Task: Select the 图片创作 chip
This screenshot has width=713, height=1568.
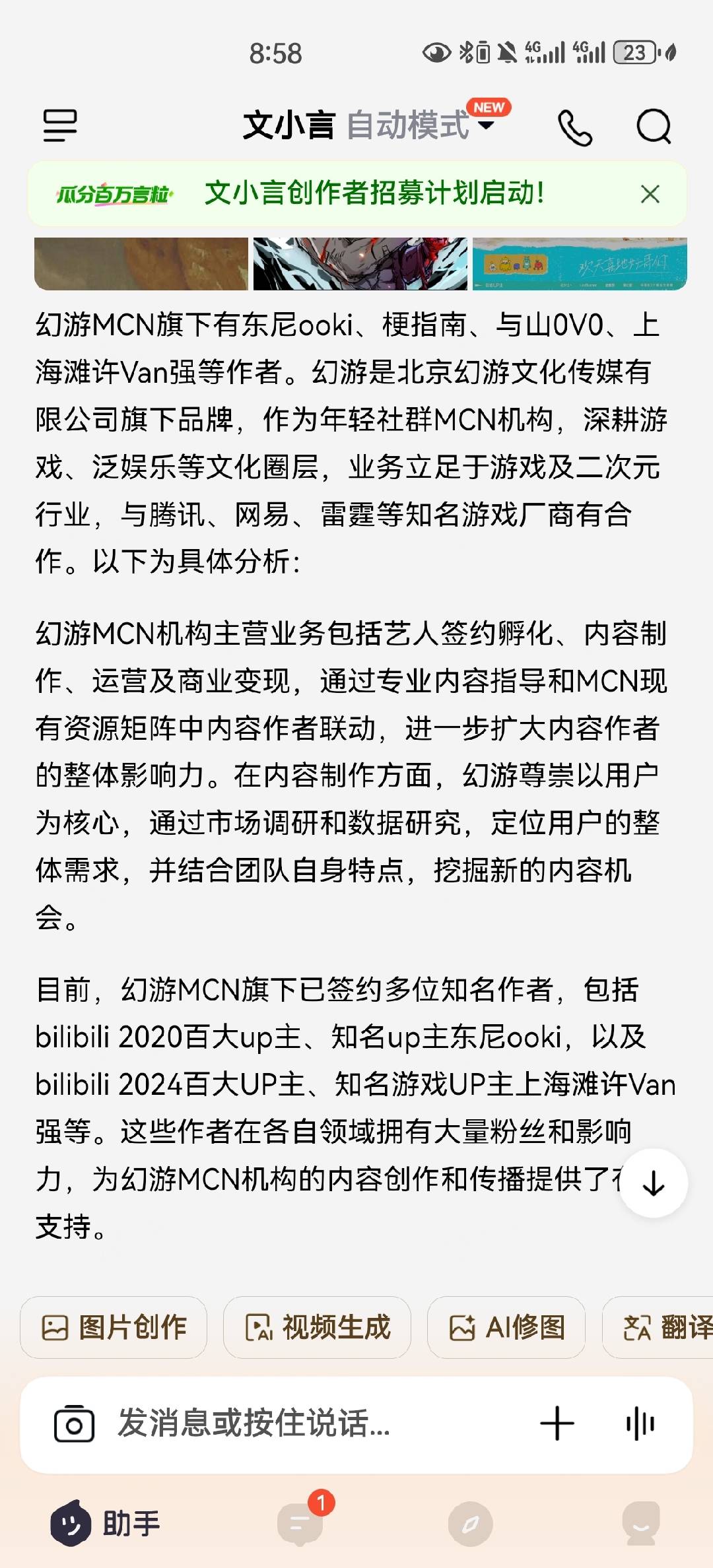Action: (x=114, y=1327)
